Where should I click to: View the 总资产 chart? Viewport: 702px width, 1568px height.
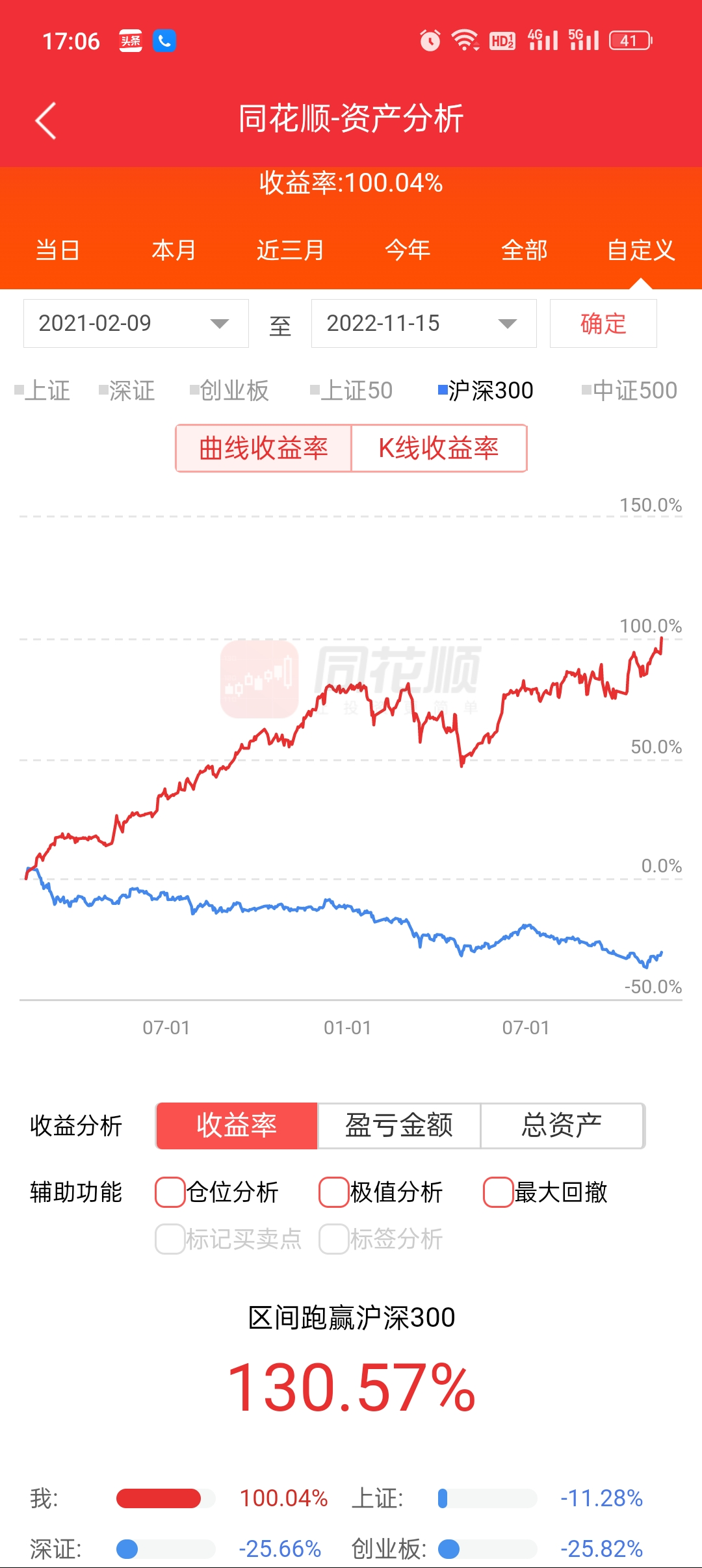562,1126
